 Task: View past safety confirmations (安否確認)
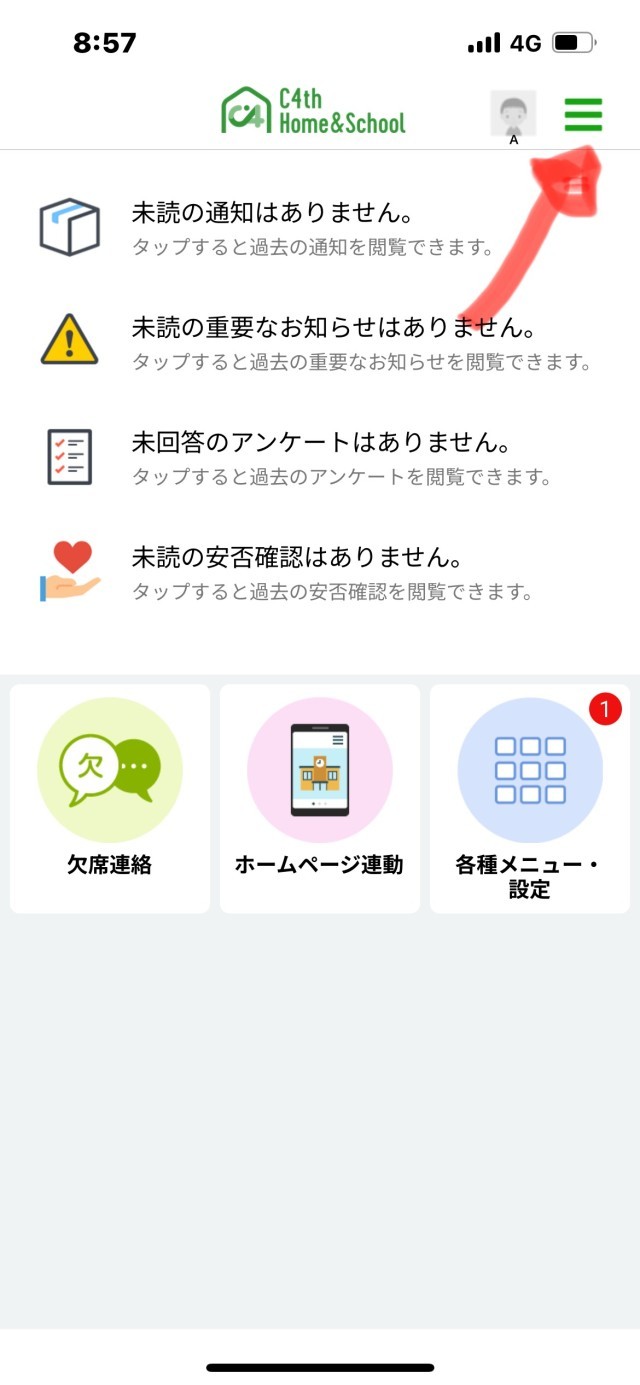[320, 573]
